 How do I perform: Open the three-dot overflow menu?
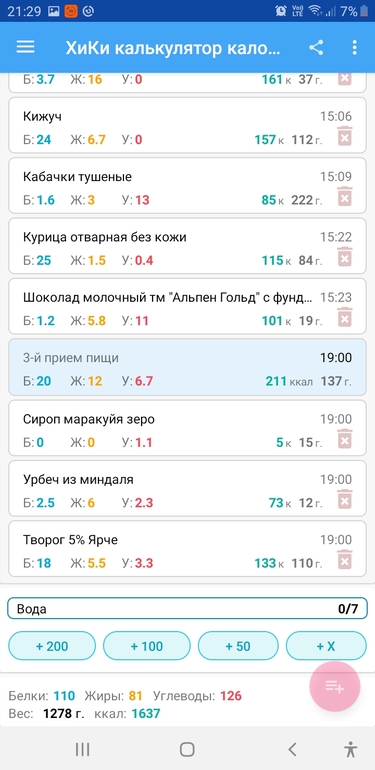(354, 48)
